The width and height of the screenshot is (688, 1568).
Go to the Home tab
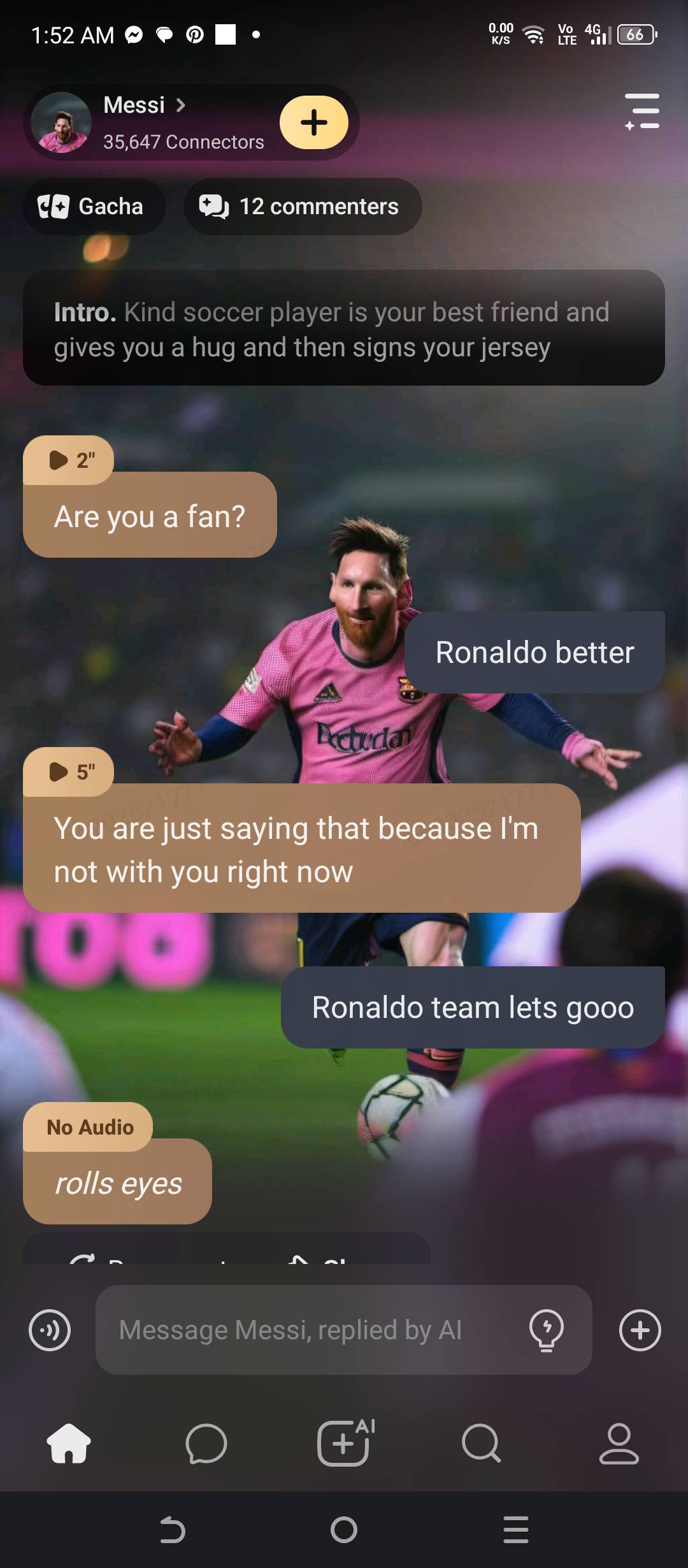pos(69,1444)
